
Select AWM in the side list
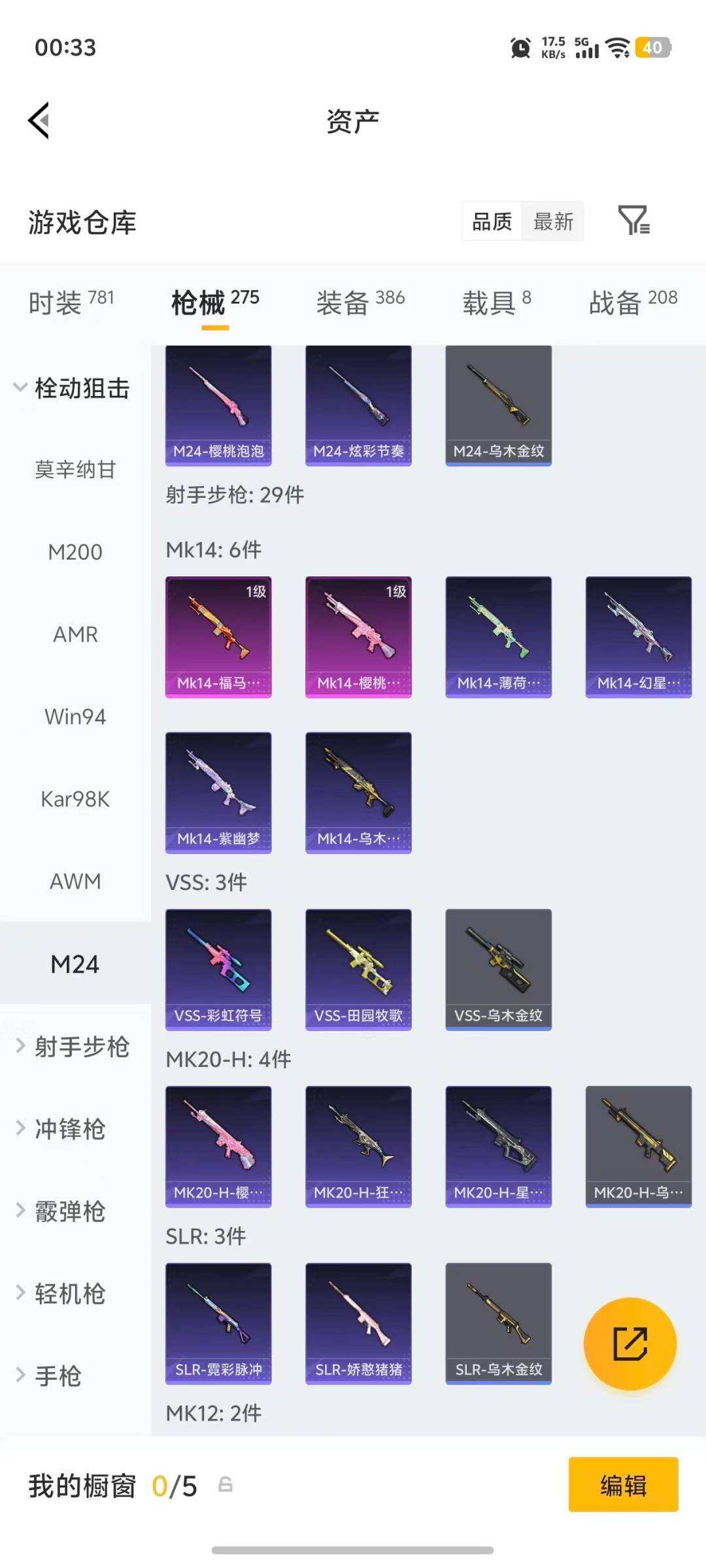pyautogui.click(x=75, y=881)
